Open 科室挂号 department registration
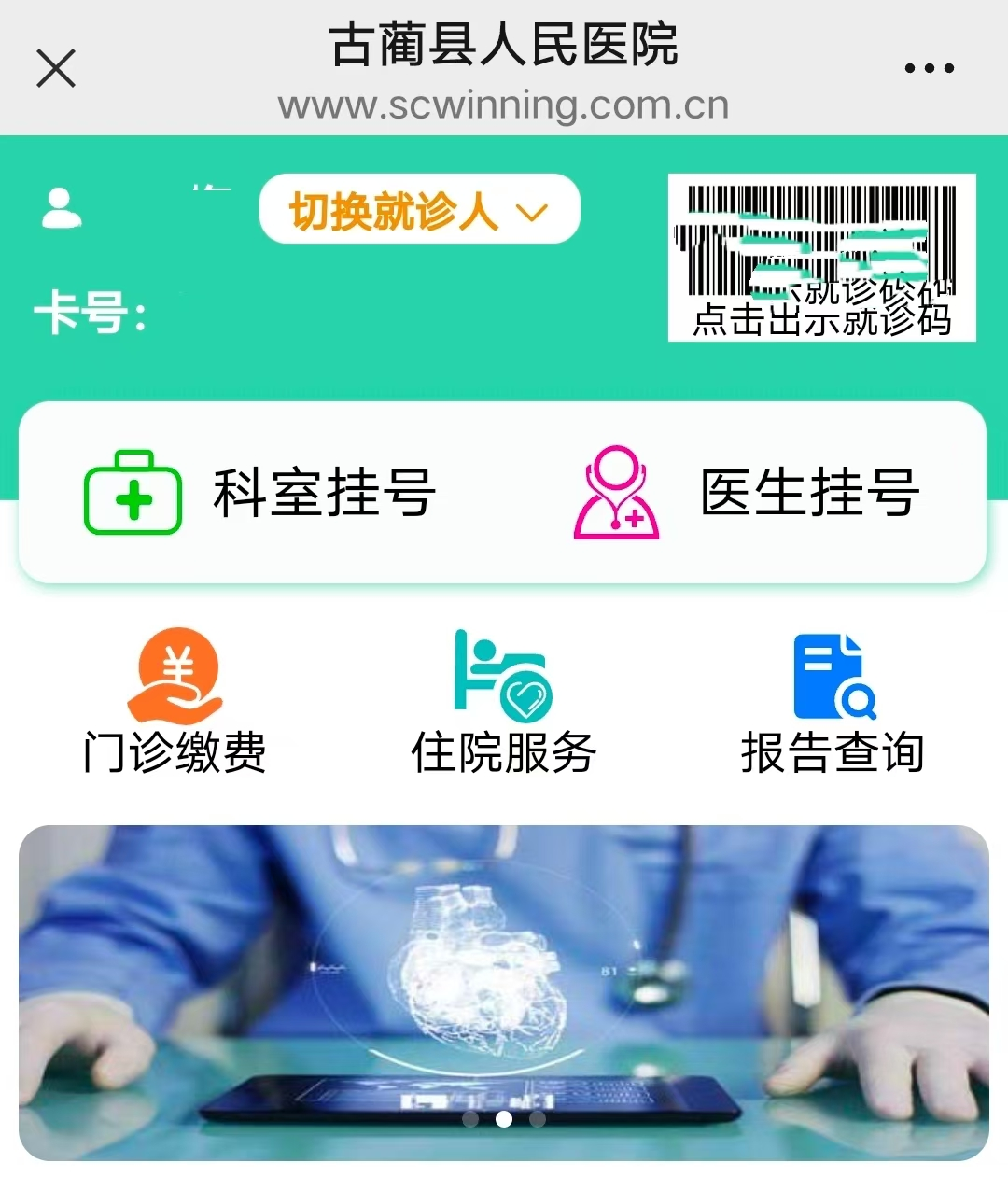 tap(261, 493)
